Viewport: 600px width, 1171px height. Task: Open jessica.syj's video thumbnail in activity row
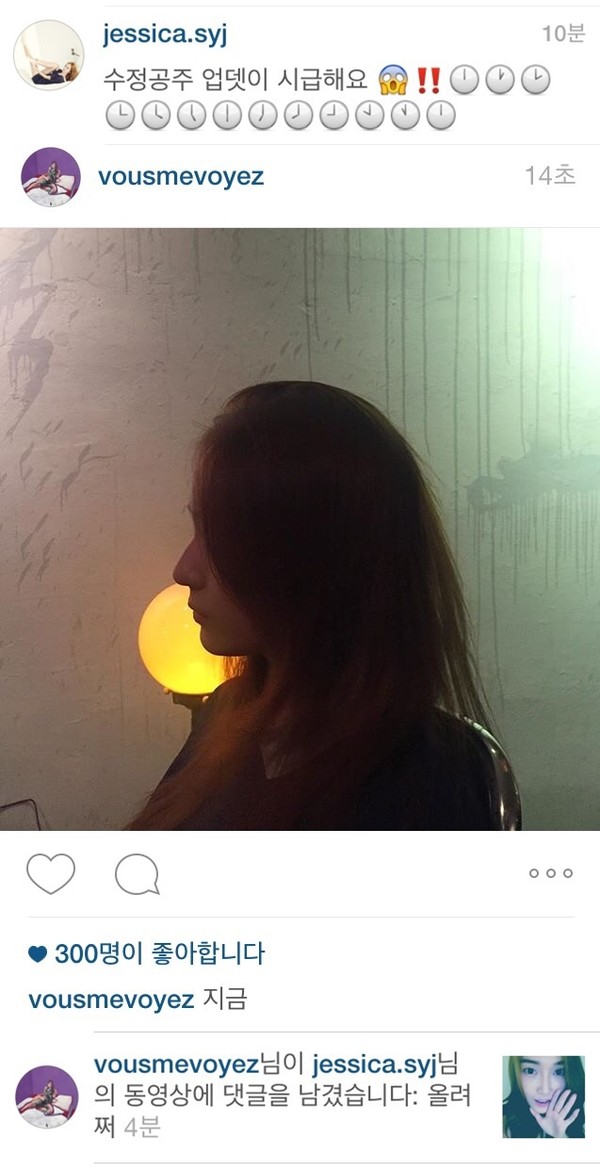[x=543, y=1096]
